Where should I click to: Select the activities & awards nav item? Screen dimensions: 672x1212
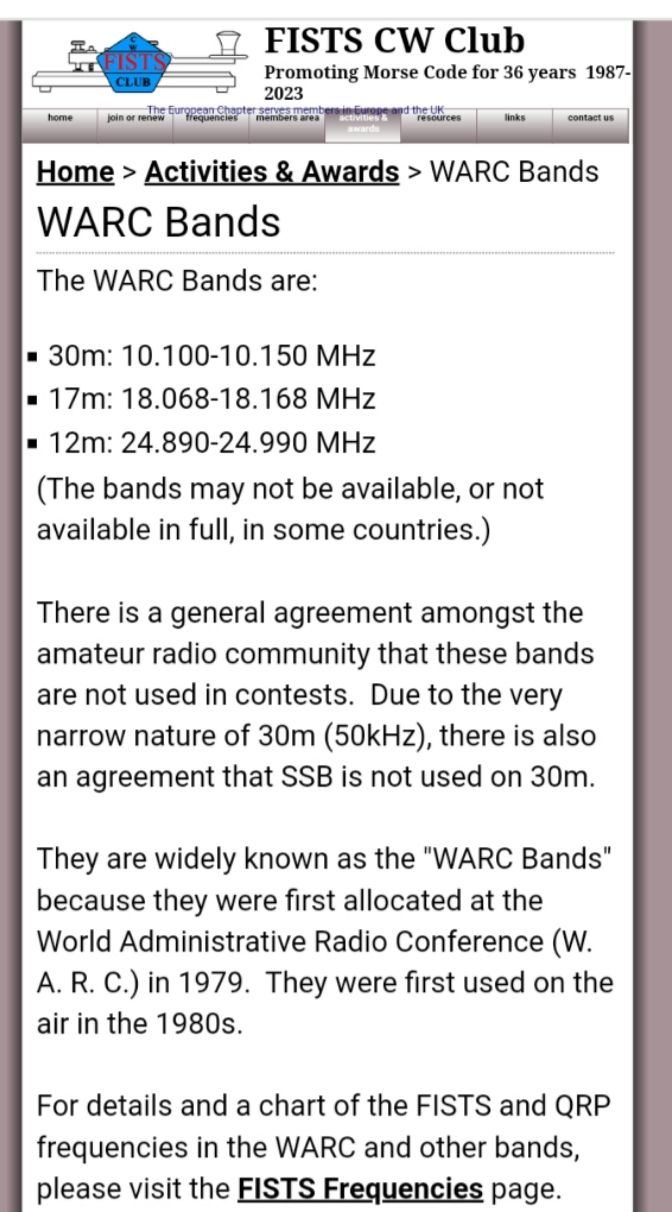[363, 122]
